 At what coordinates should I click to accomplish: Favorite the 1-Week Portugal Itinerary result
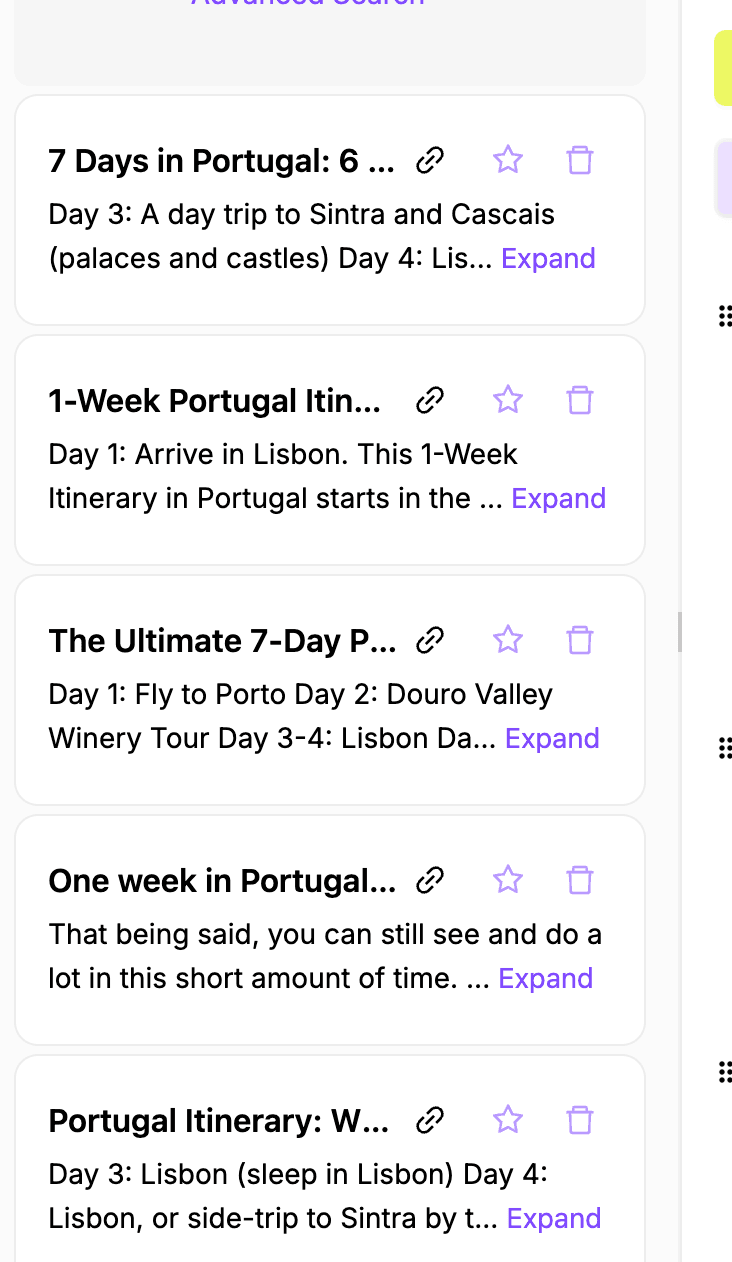508,400
